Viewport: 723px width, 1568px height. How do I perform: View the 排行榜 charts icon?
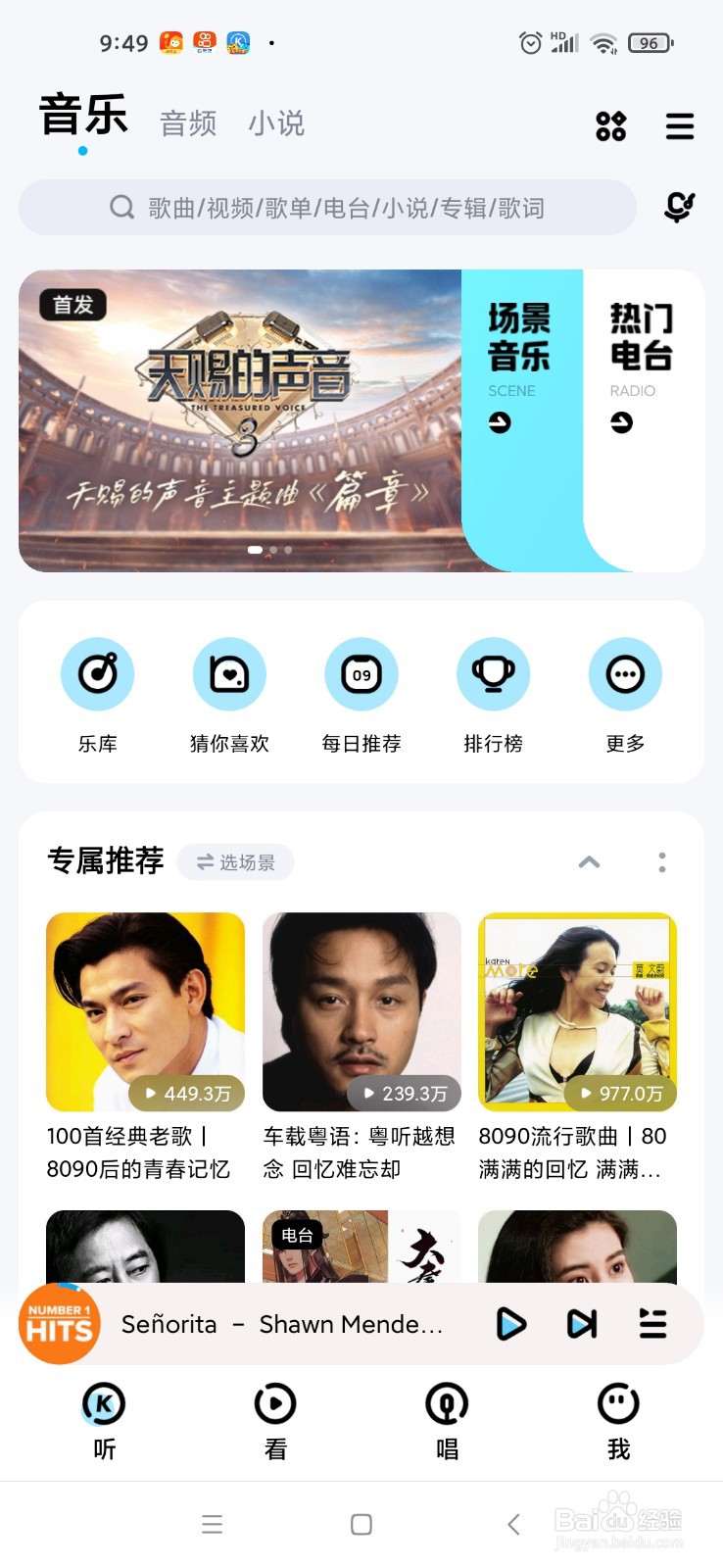(493, 674)
